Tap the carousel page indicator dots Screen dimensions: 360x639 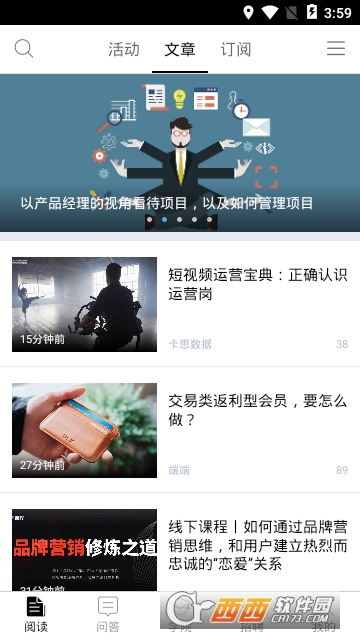[179, 219]
